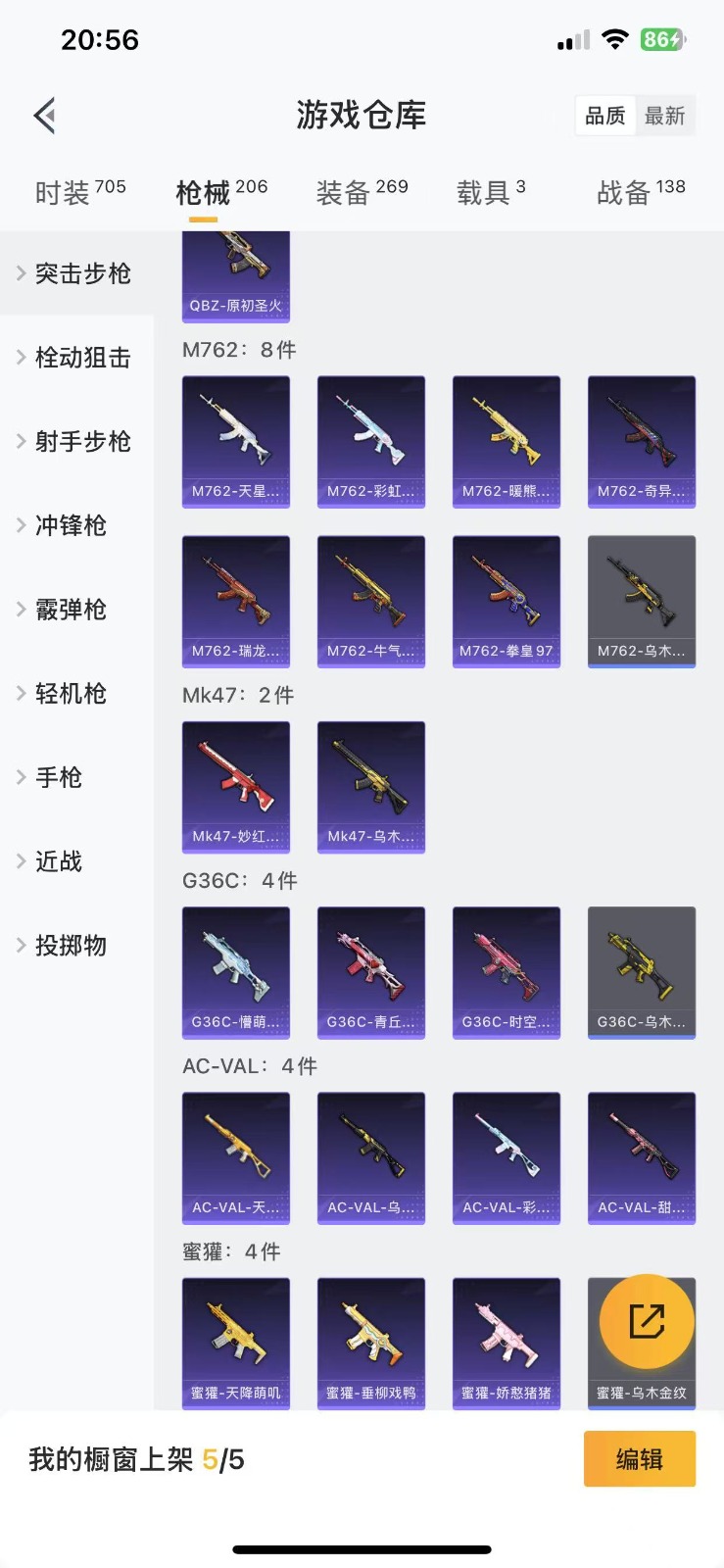Image resolution: width=724 pixels, height=1568 pixels.
Task: Select the 射手步枪 category
Action: (x=82, y=442)
